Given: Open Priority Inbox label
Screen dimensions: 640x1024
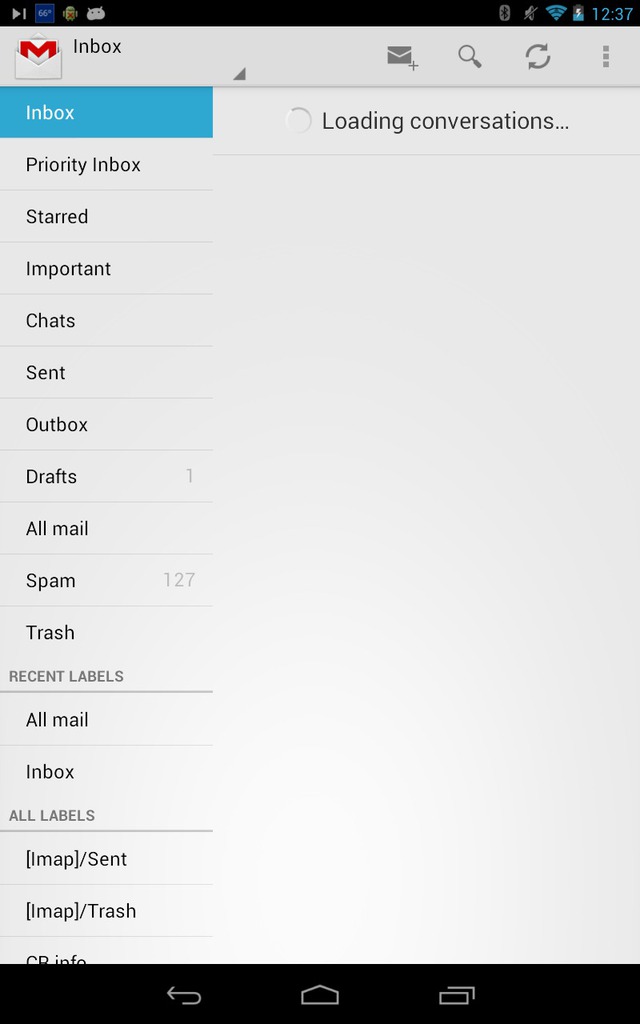Looking at the screenshot, I should pos(106,165).
